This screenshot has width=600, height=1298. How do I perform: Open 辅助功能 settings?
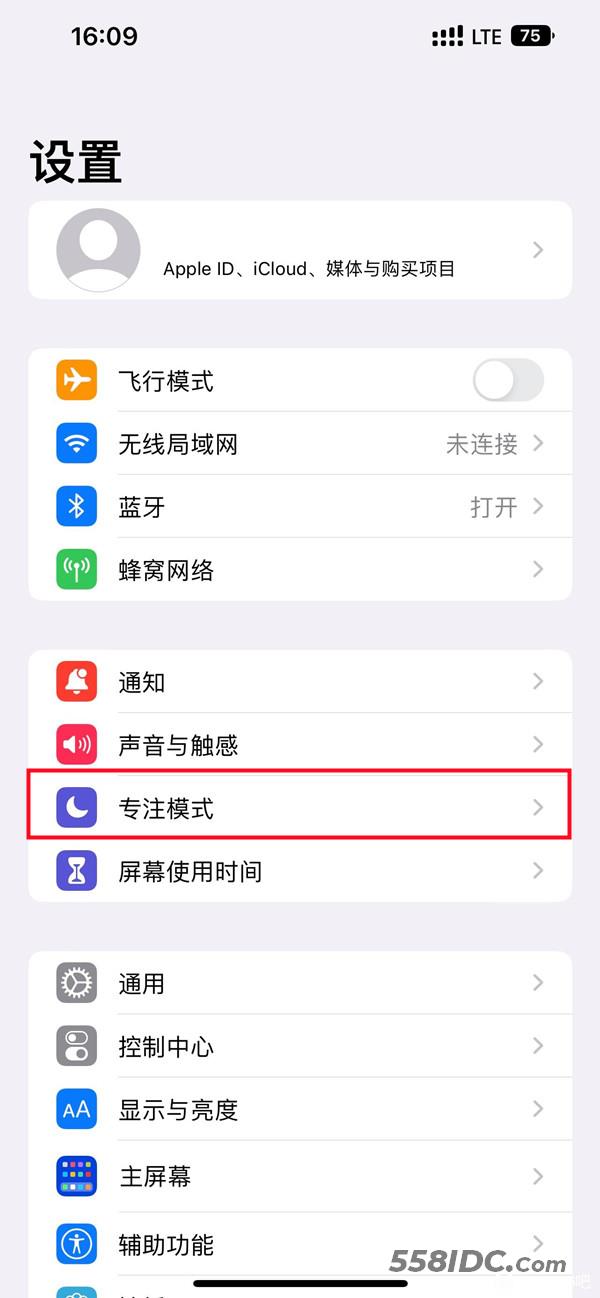tap(300, 1245)
